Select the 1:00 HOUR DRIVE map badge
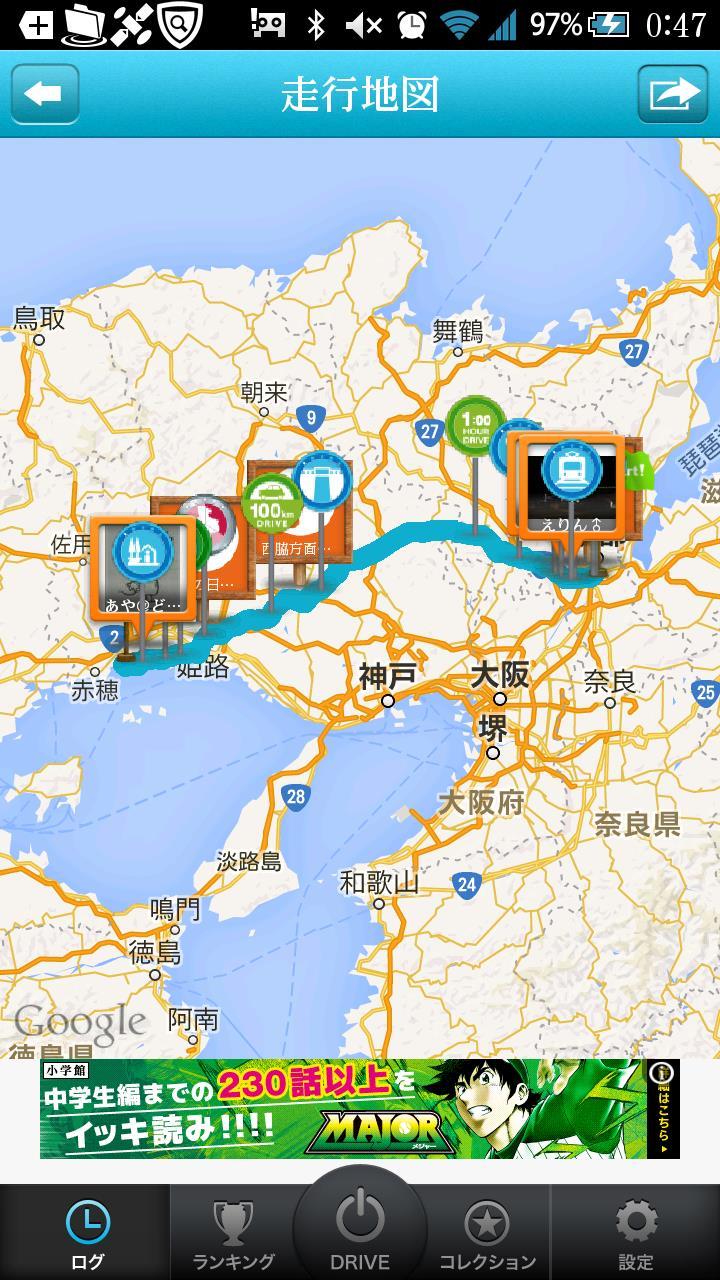This screenshot has height=1280, width=720. 474,426
